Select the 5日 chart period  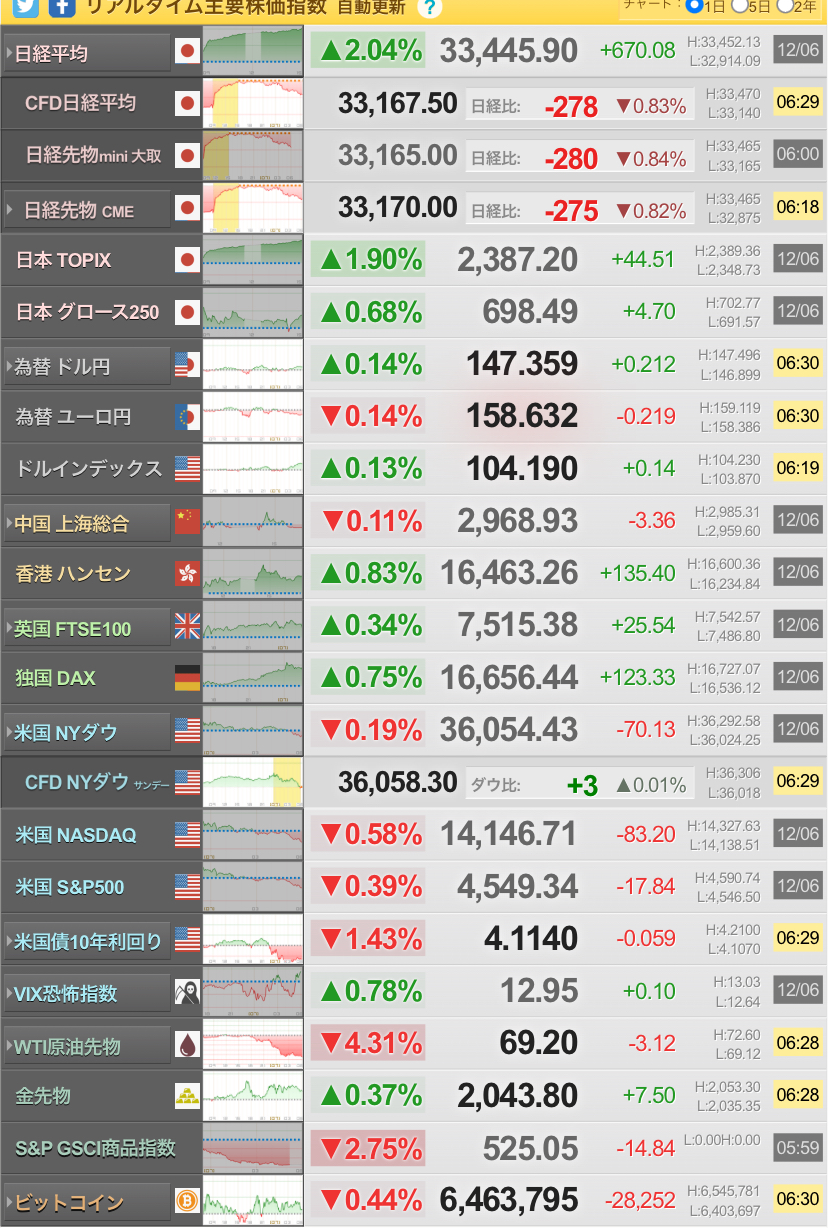coord(741,6)
